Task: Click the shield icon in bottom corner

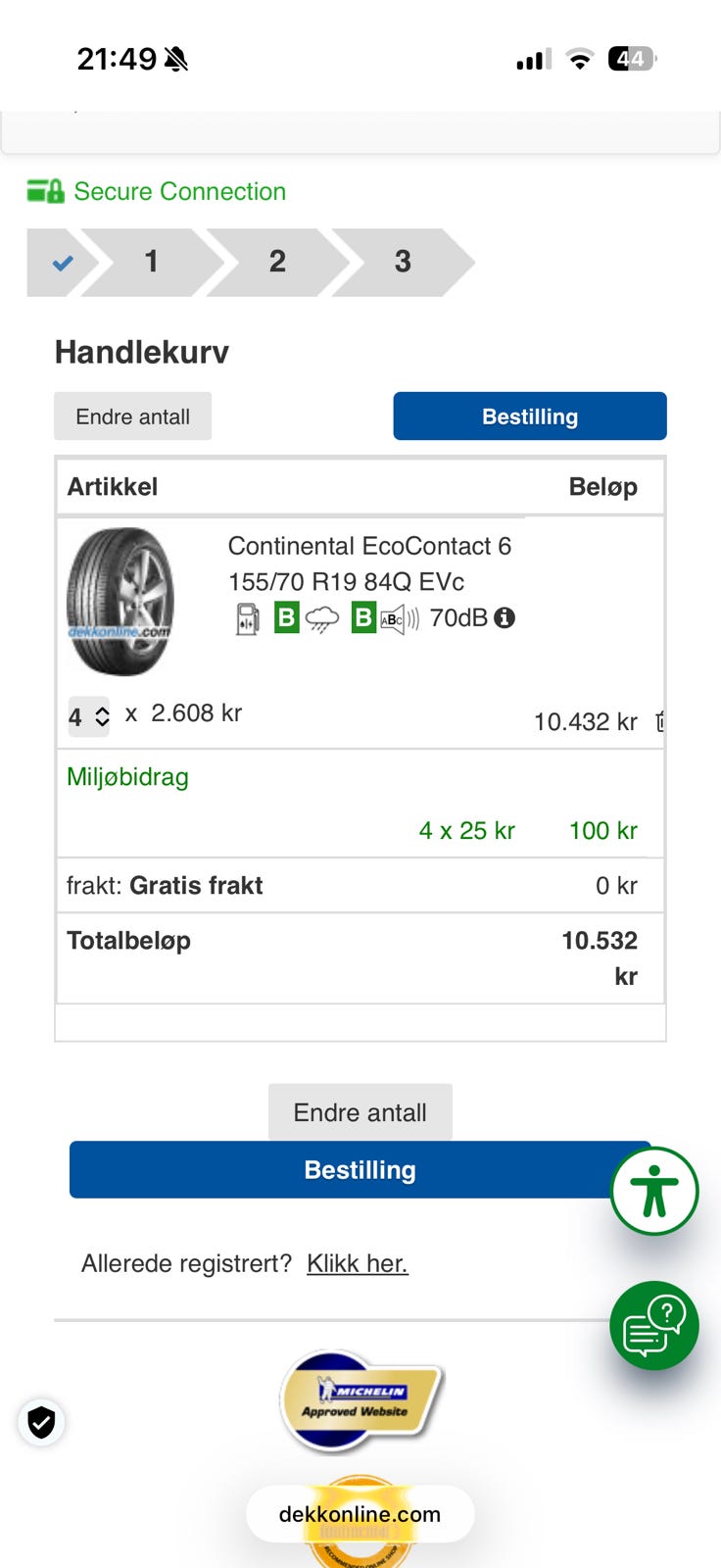Action: 40,1422
